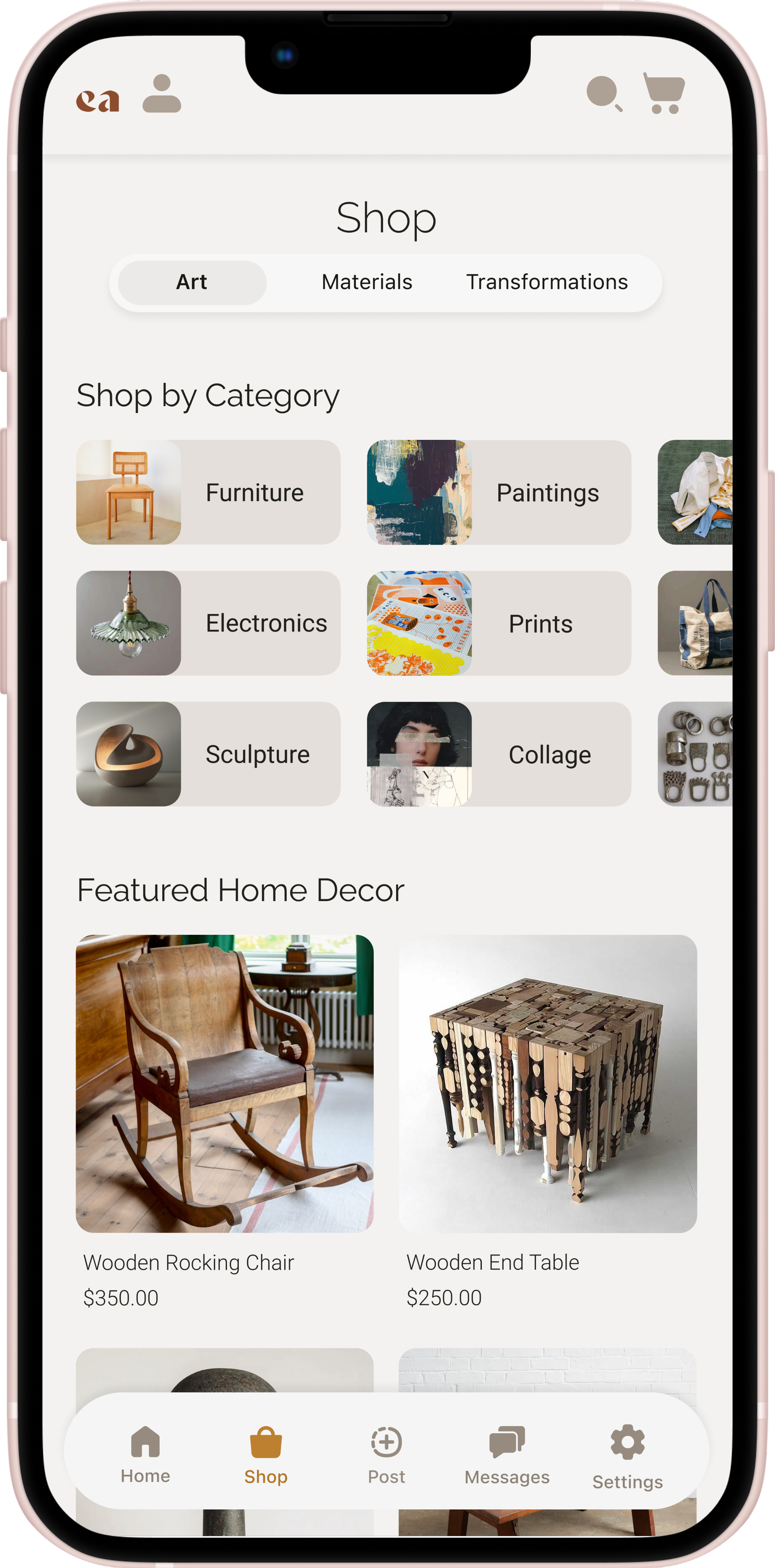The height and width of the screenshot is (1568, 775).
Task: Switch to the Materials tab
Action: (x=367, y=282)
